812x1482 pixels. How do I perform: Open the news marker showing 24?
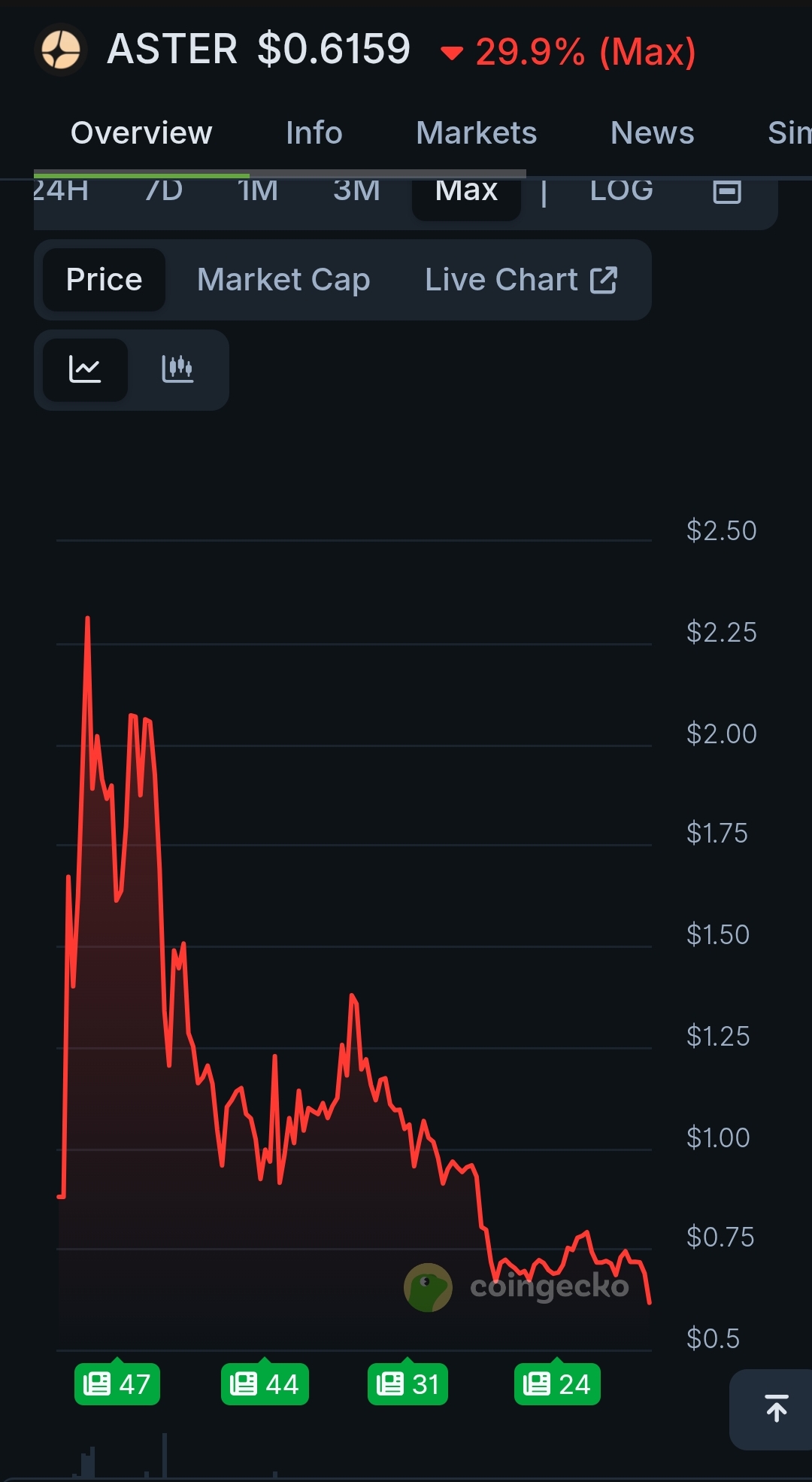pos(556,1383)
